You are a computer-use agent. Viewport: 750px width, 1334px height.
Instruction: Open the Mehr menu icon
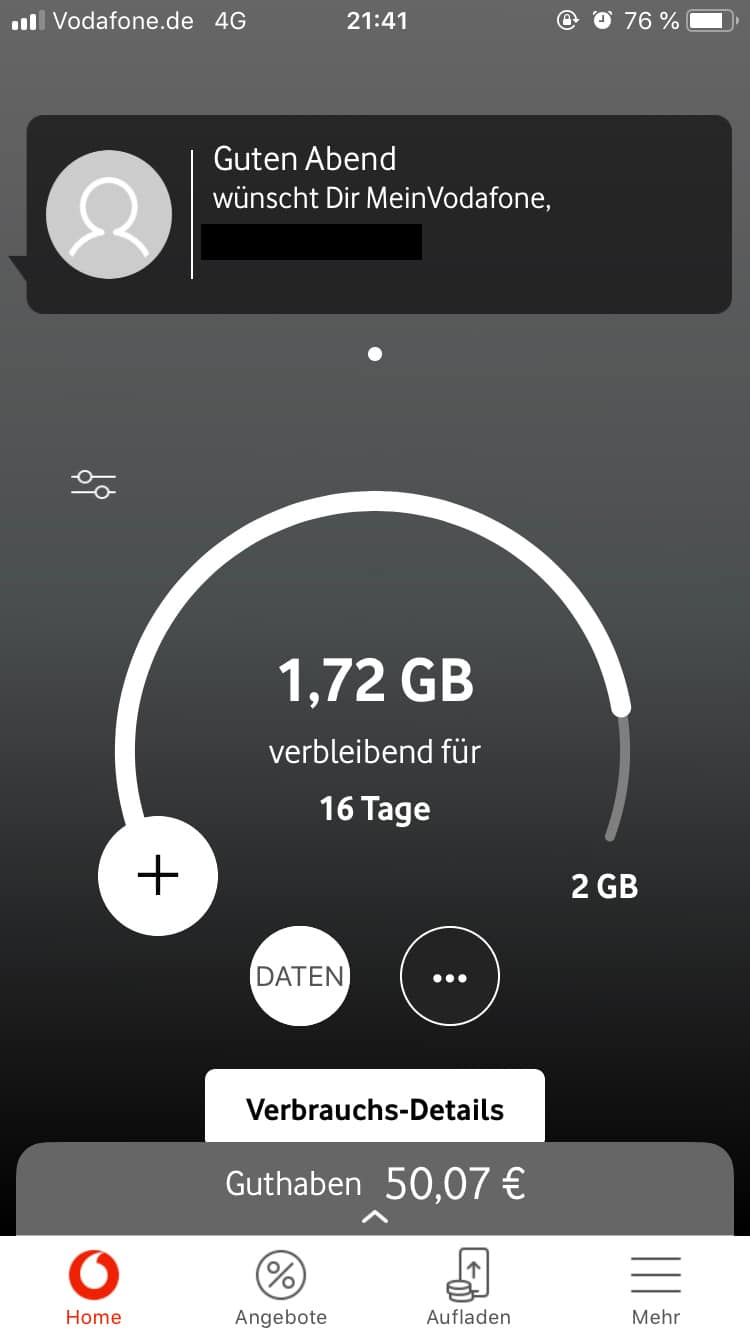point(656,1272)
